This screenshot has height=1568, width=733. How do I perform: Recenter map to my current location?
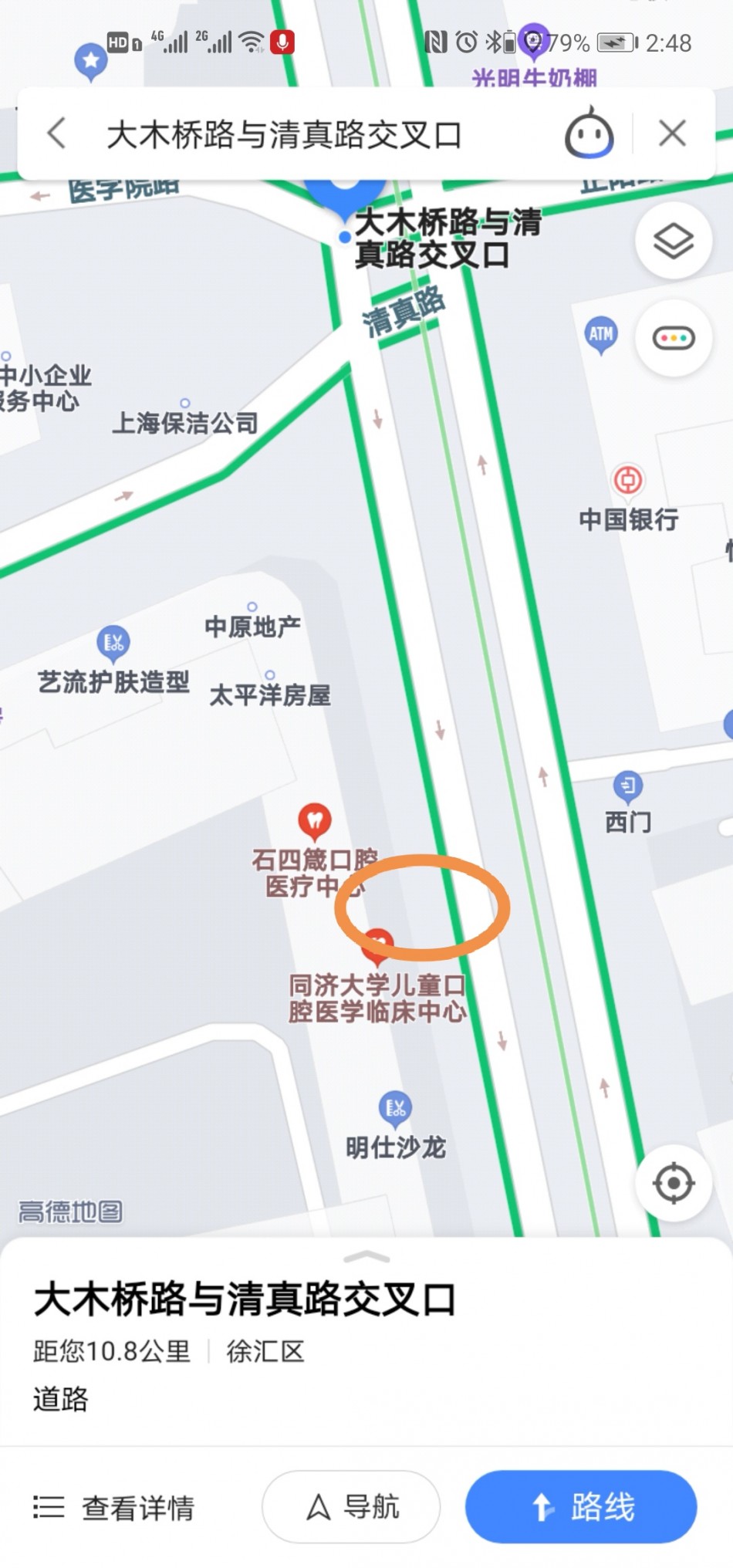673,1183
